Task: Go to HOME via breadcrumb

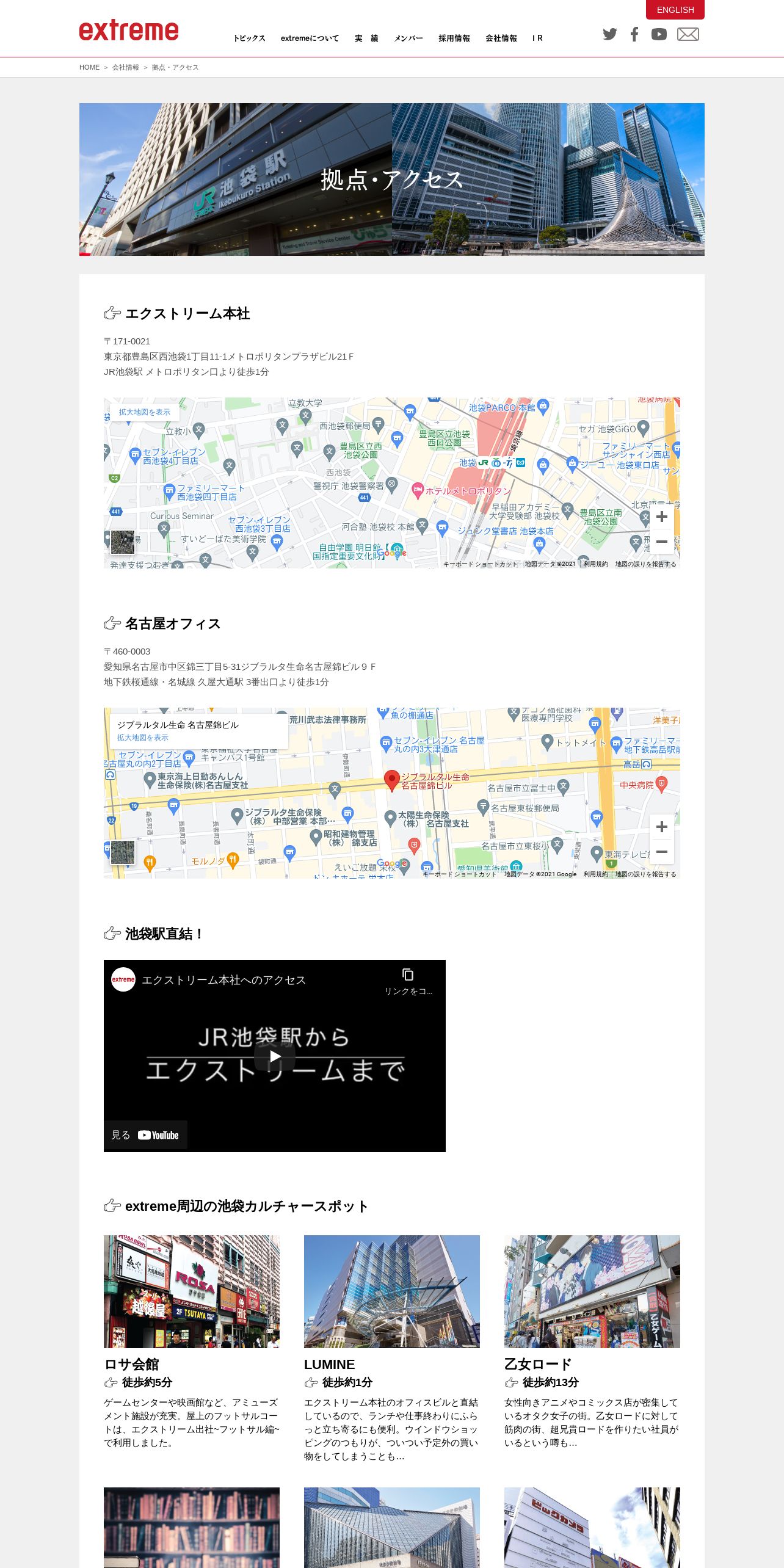Action: 89,67
